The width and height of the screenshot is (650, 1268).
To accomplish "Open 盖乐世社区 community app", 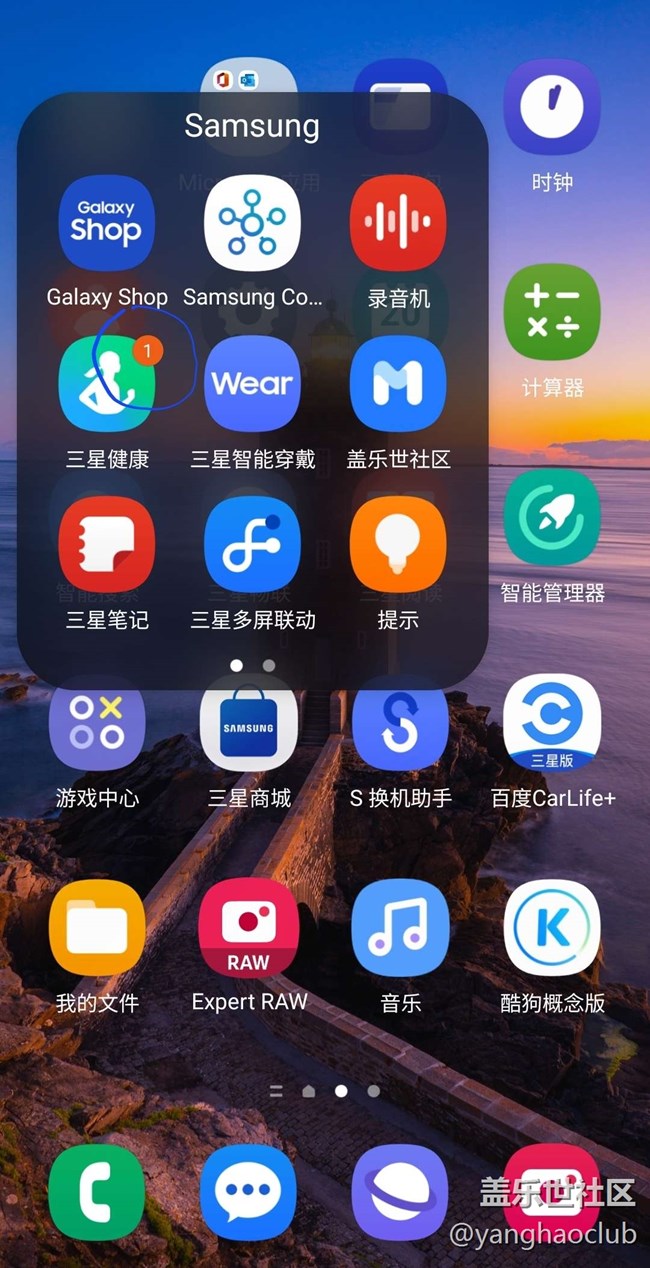I will coord(398,384).
